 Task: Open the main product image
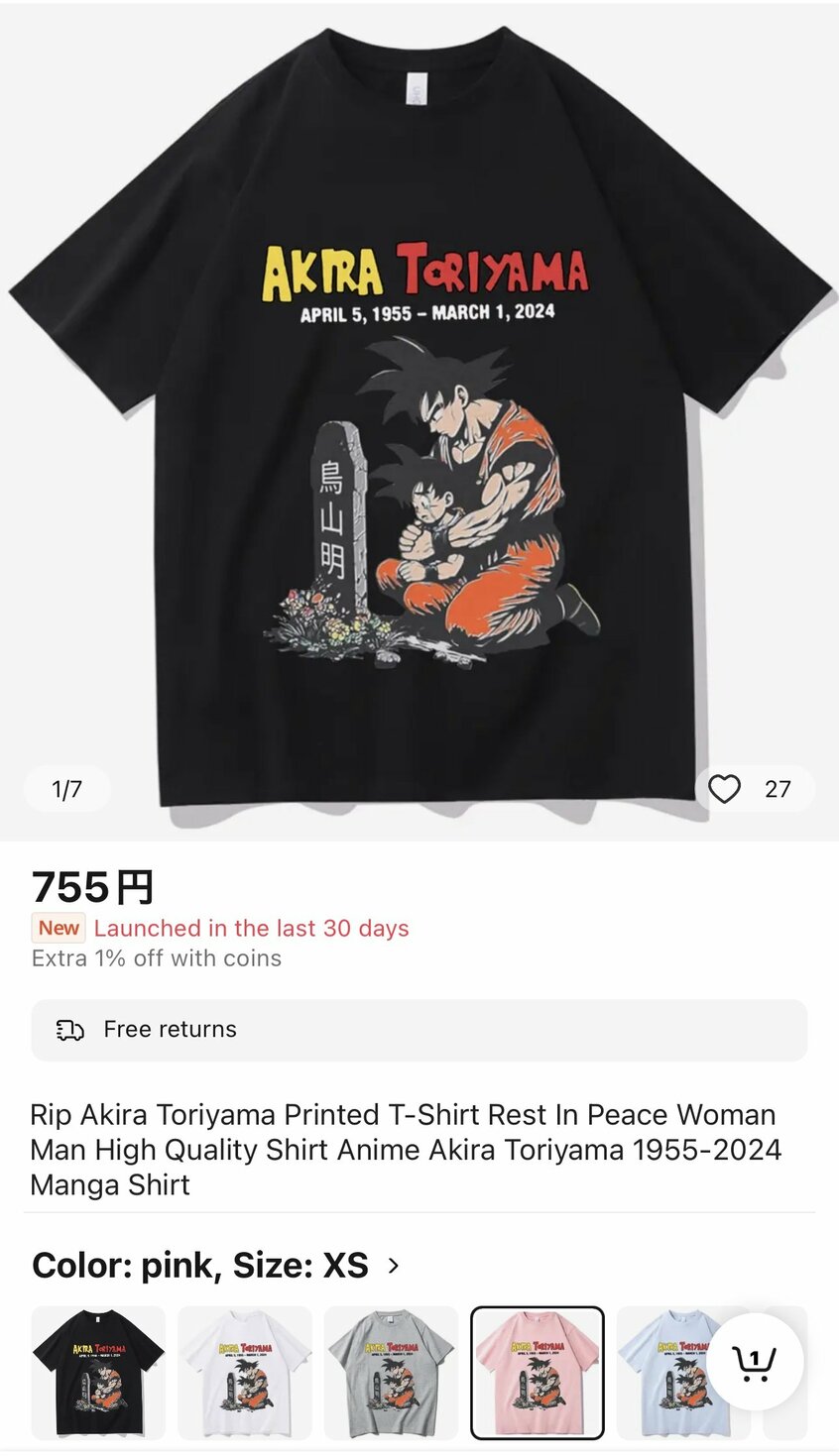[x=419, y=416]
